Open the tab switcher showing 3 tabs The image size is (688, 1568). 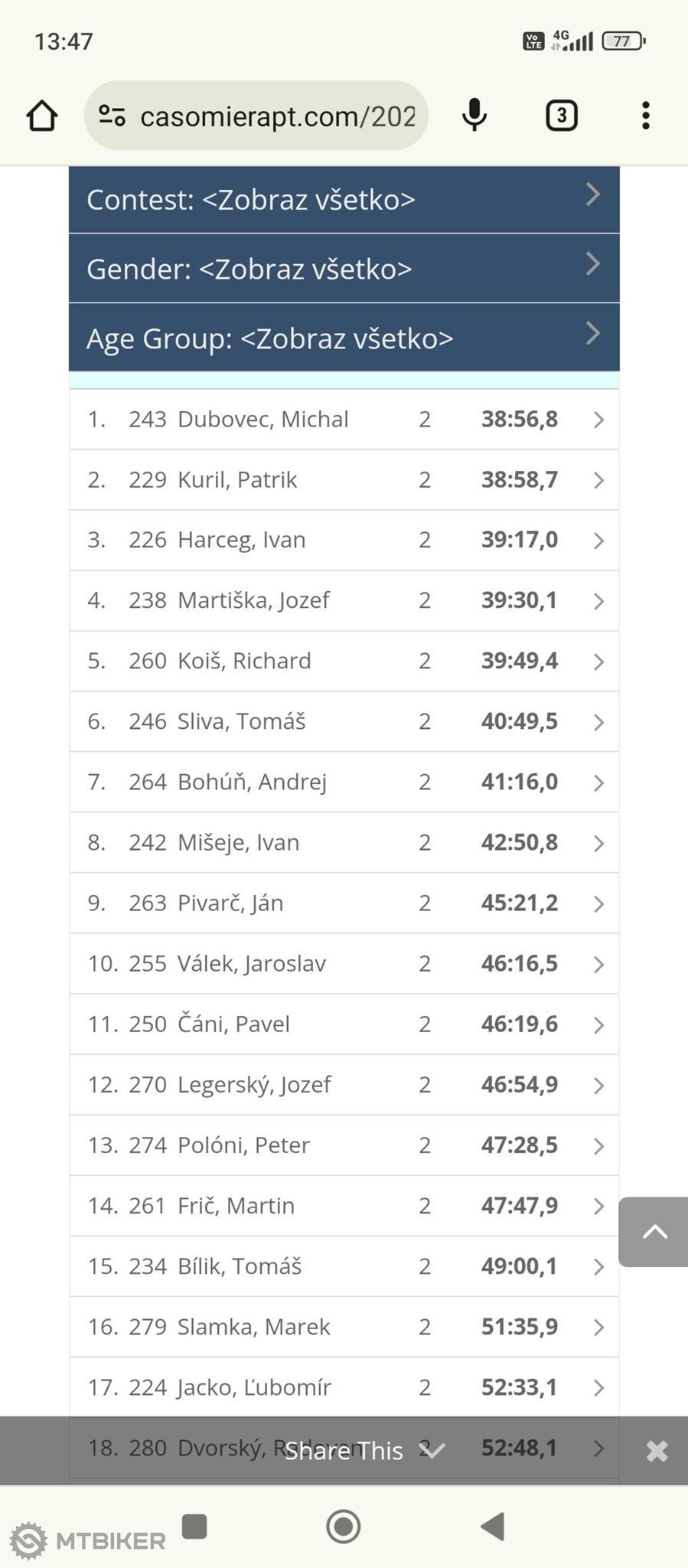tap(562, 116)
